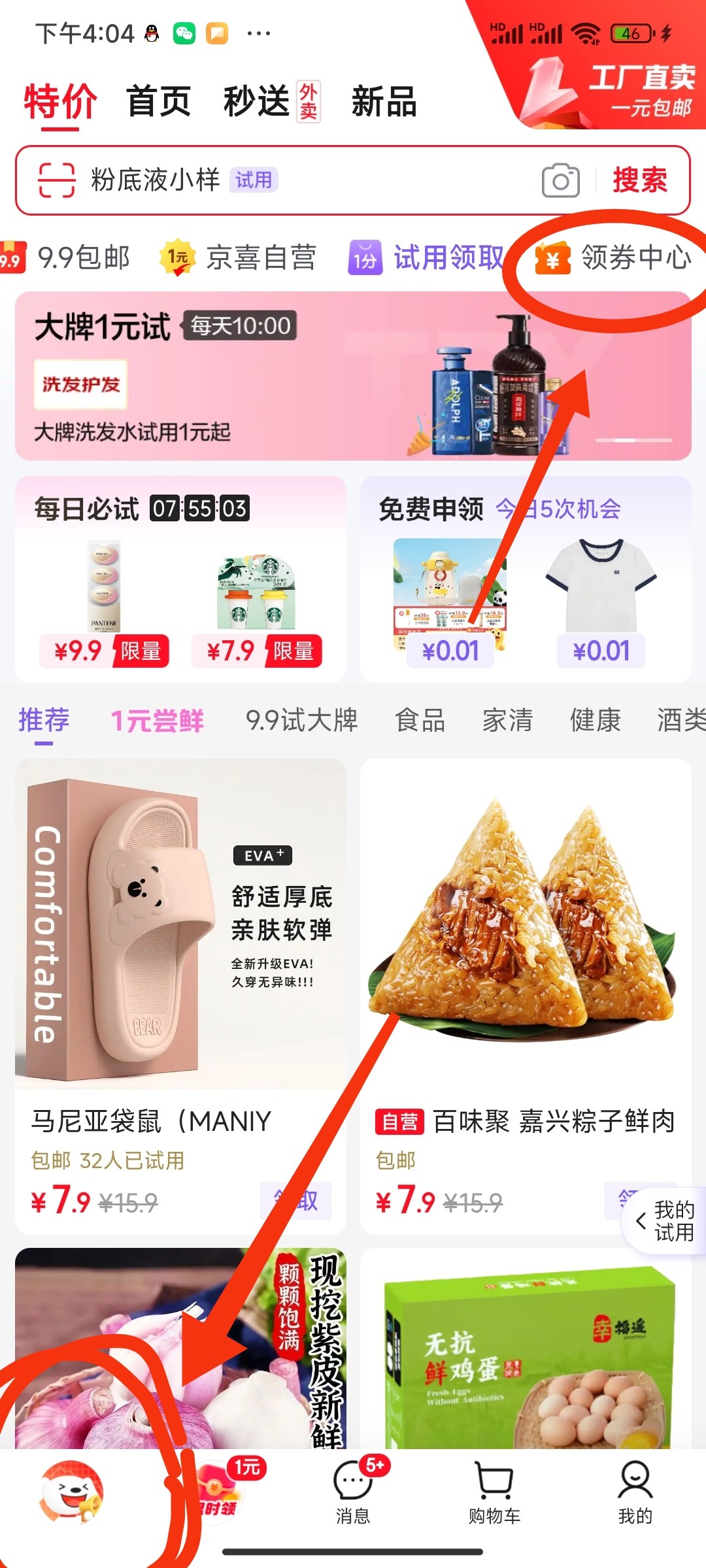The image size is (706, 1568).
Task: Open the 购物车 tab
Action: tap(494, 1493)
